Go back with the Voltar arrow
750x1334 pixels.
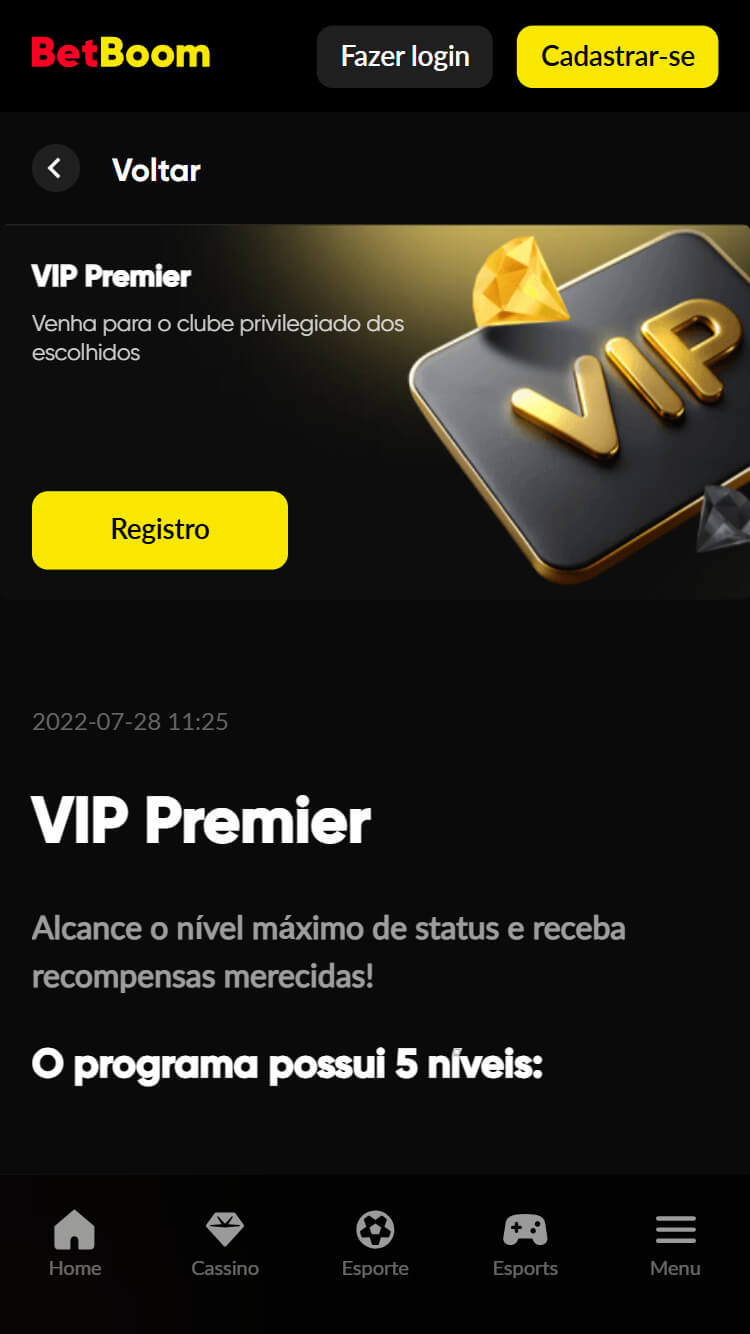(56, 169)
